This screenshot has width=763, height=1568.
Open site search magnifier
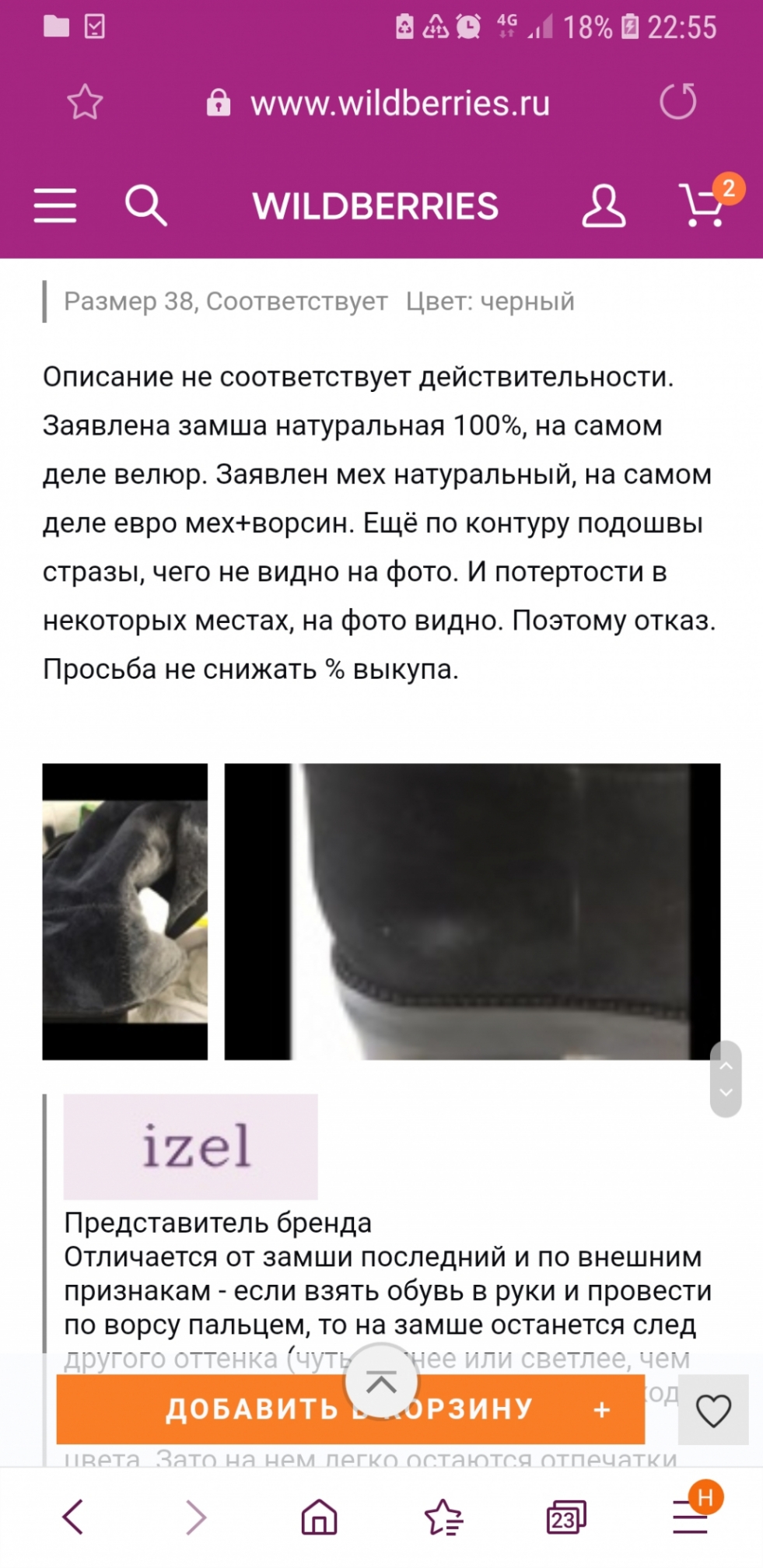145,206
